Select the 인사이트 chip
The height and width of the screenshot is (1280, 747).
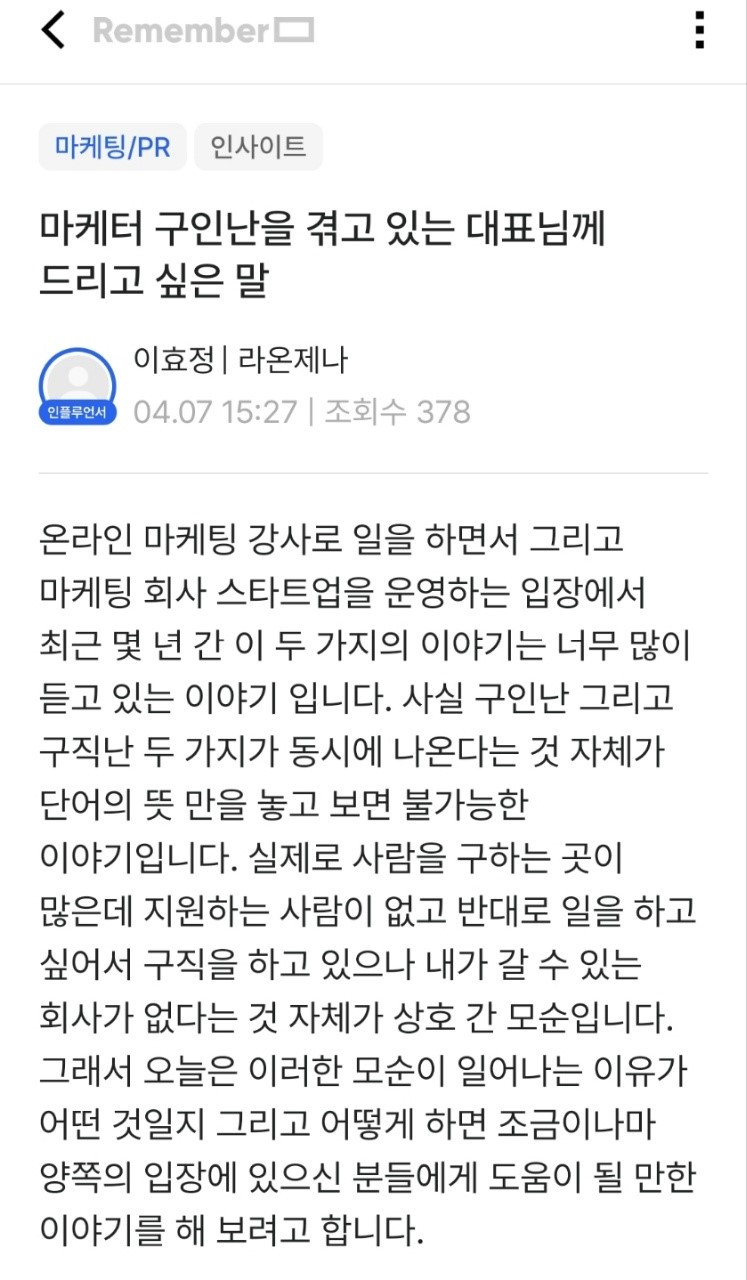(258, 148)
